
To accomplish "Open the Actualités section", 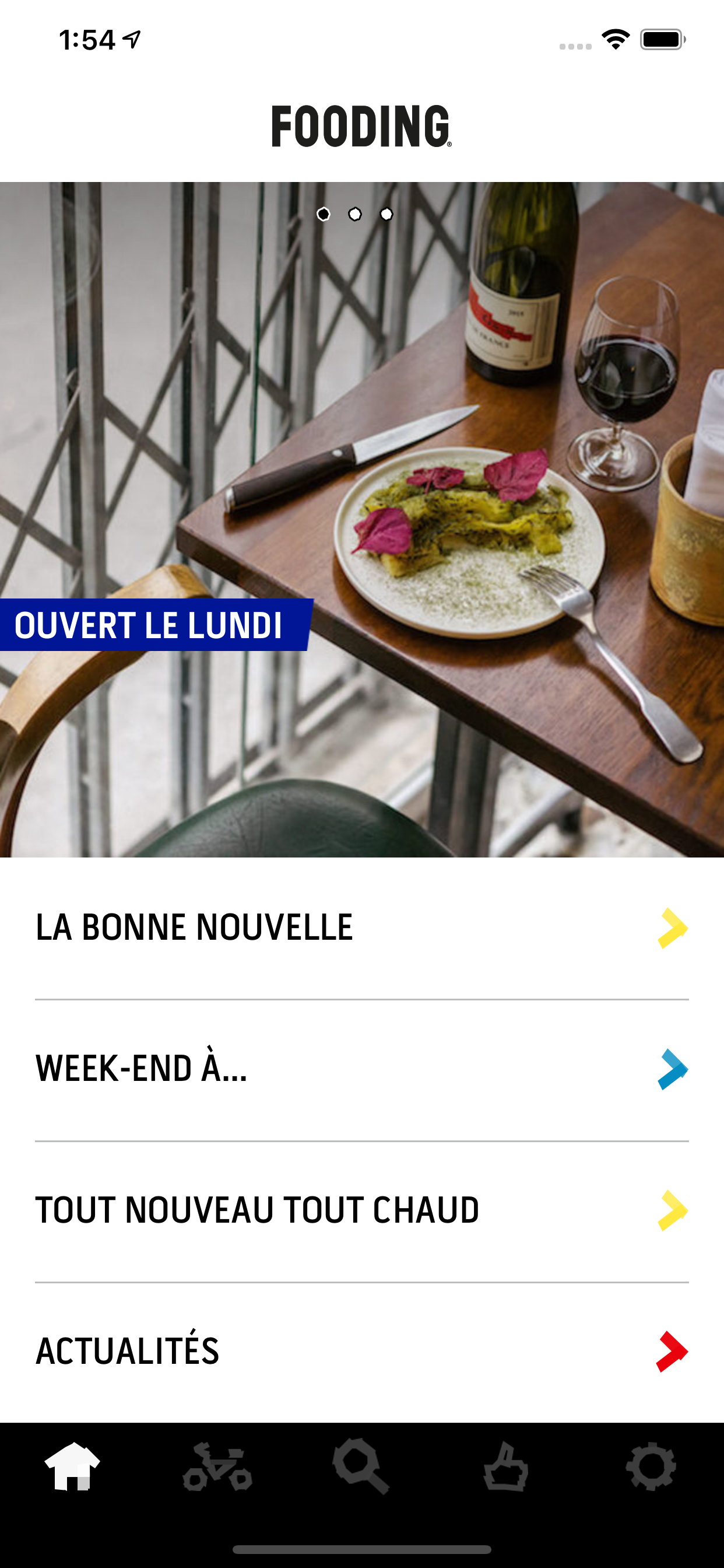I will tap(361, 1352).
